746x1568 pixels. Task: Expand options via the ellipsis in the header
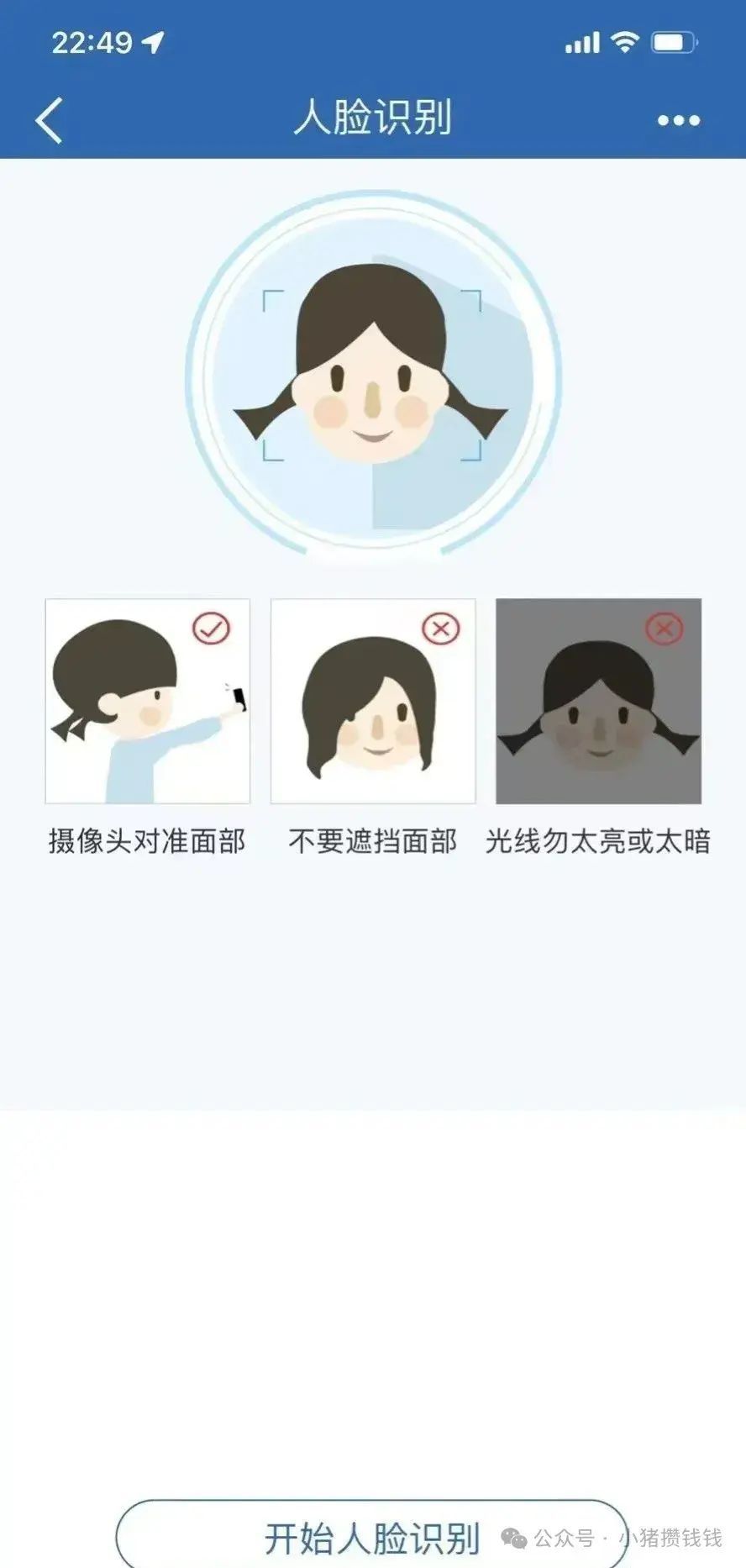(x=677, y=120)
